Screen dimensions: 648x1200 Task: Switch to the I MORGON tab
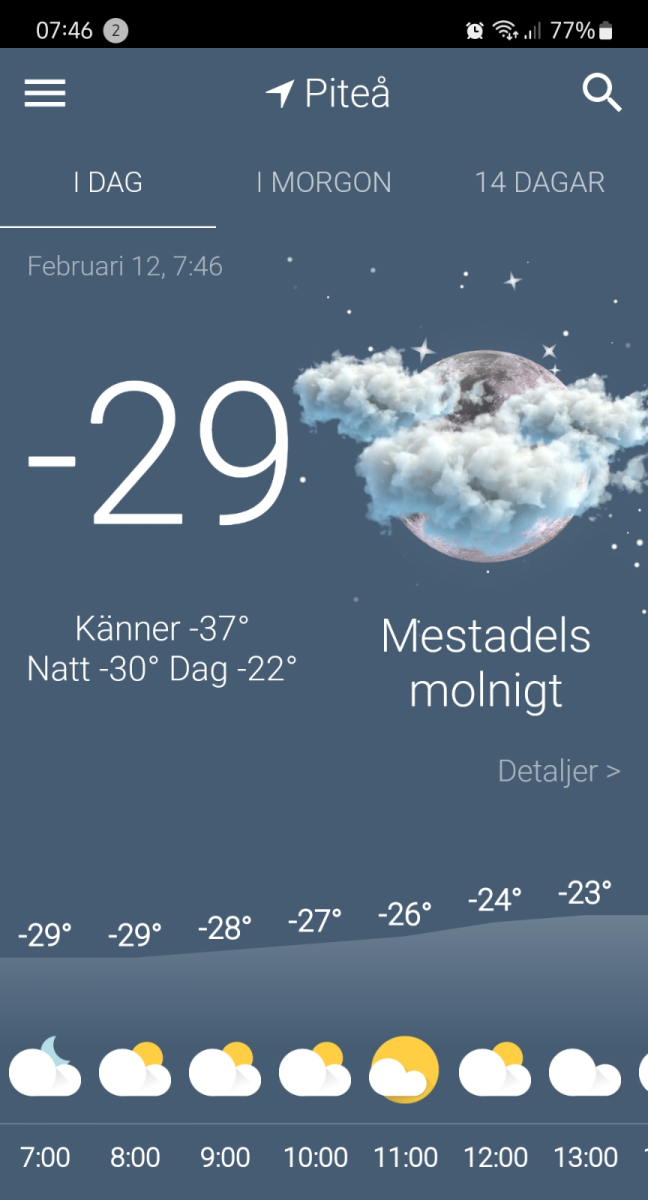point(324,183)
